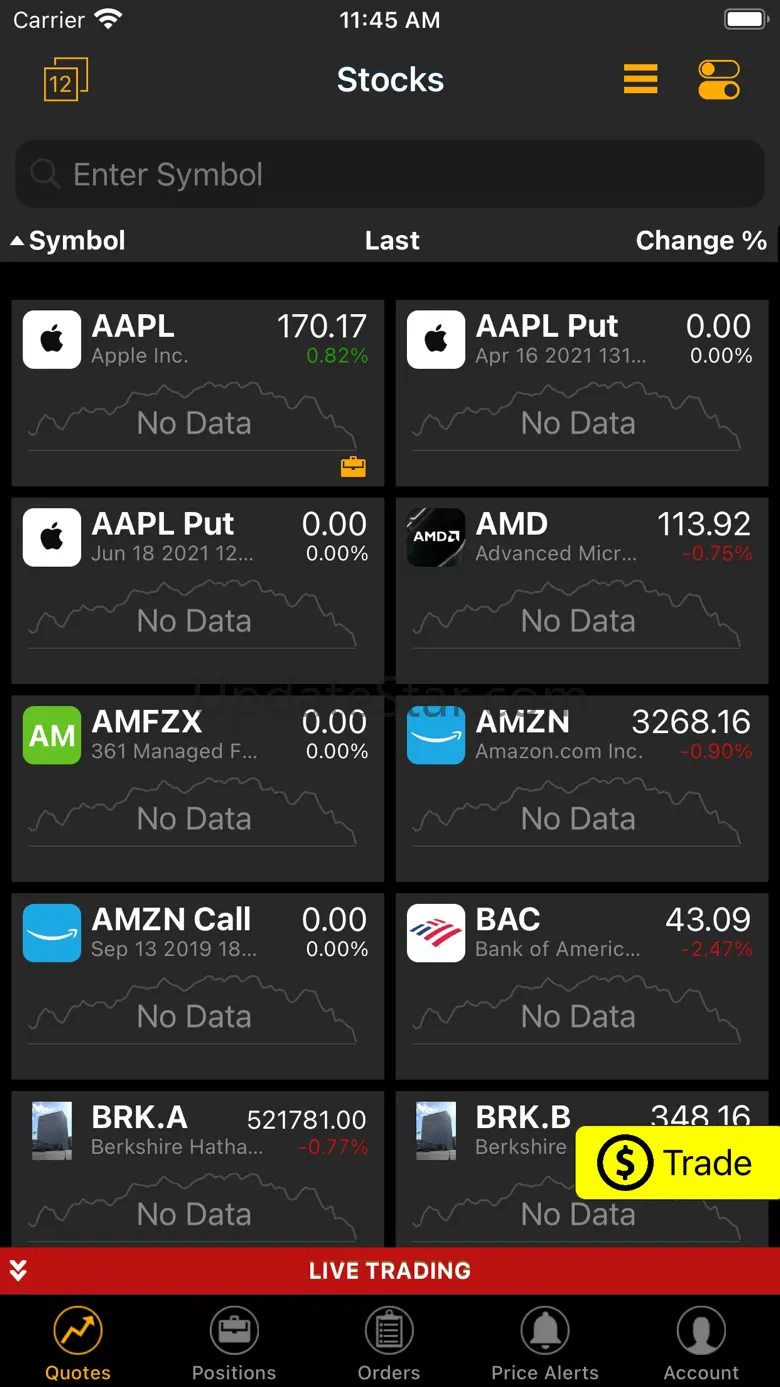Switch to the Positions tab
The width and height of the screenshot is (780, 1387).
pyautogui.click(x=234, y=1345)
